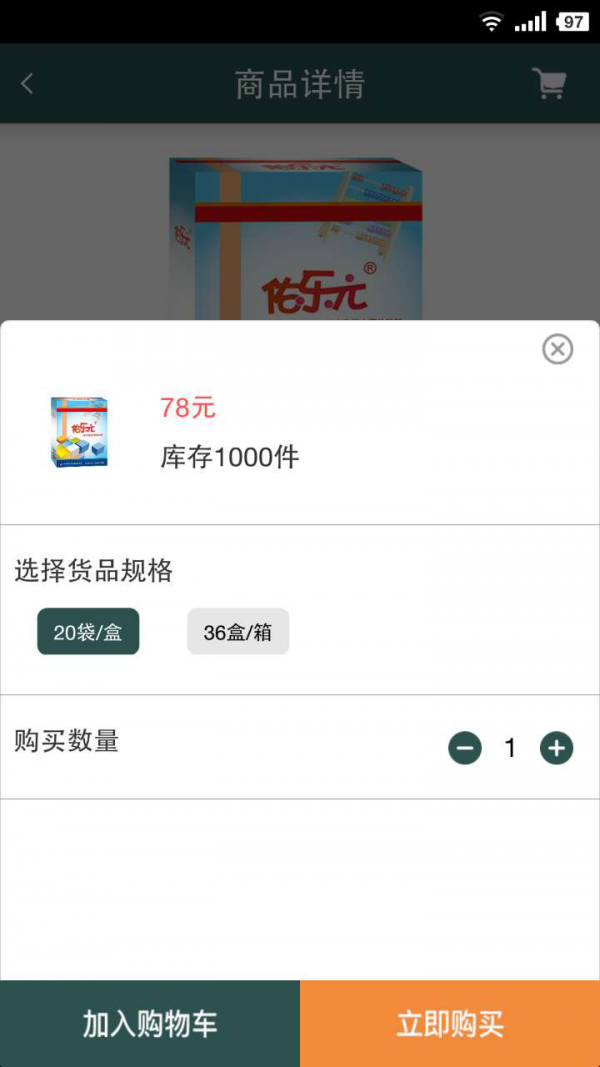The image size is (600, 1067).
Task: Buy now with 立即购买
Action: coord(450,1023)
